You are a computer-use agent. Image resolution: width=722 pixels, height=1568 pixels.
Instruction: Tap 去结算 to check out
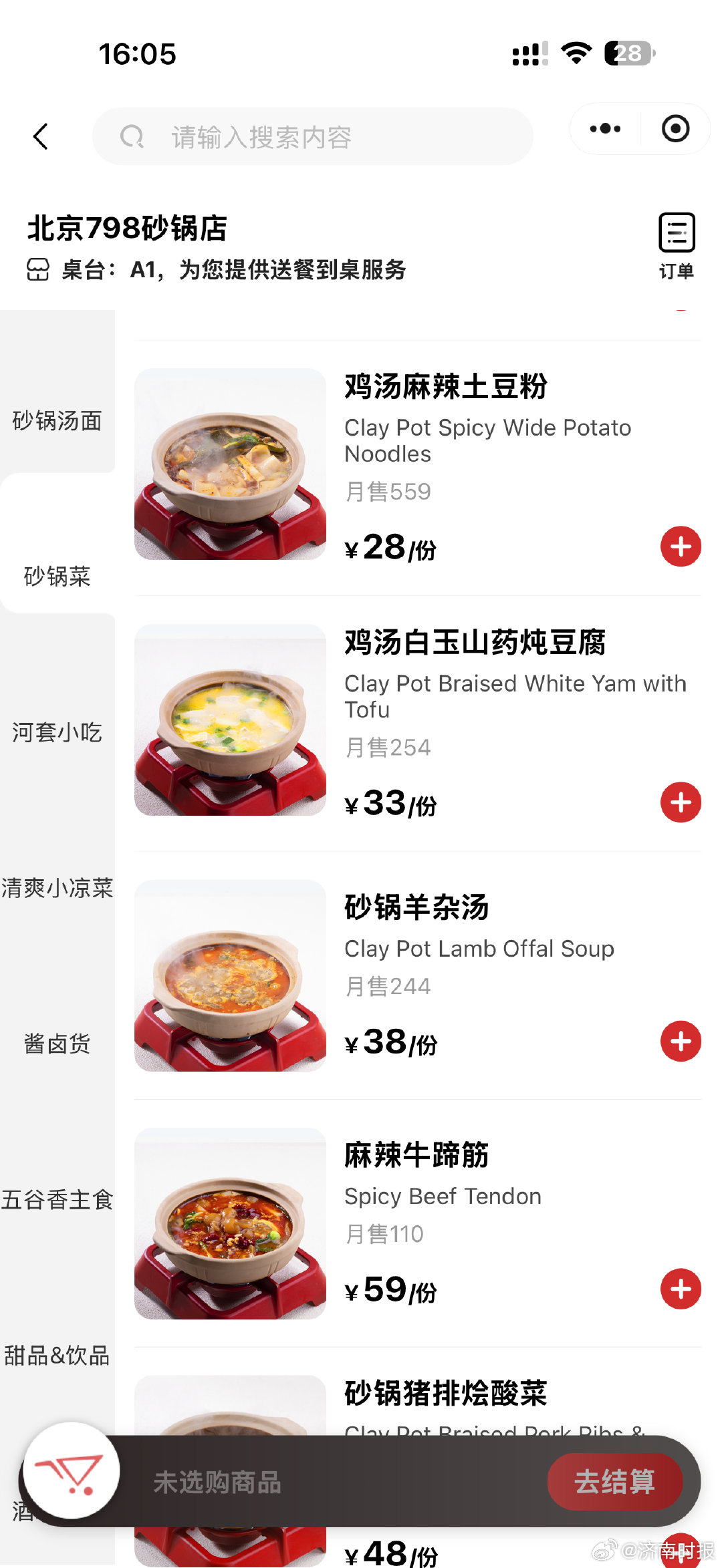(x=614, y=1481)
